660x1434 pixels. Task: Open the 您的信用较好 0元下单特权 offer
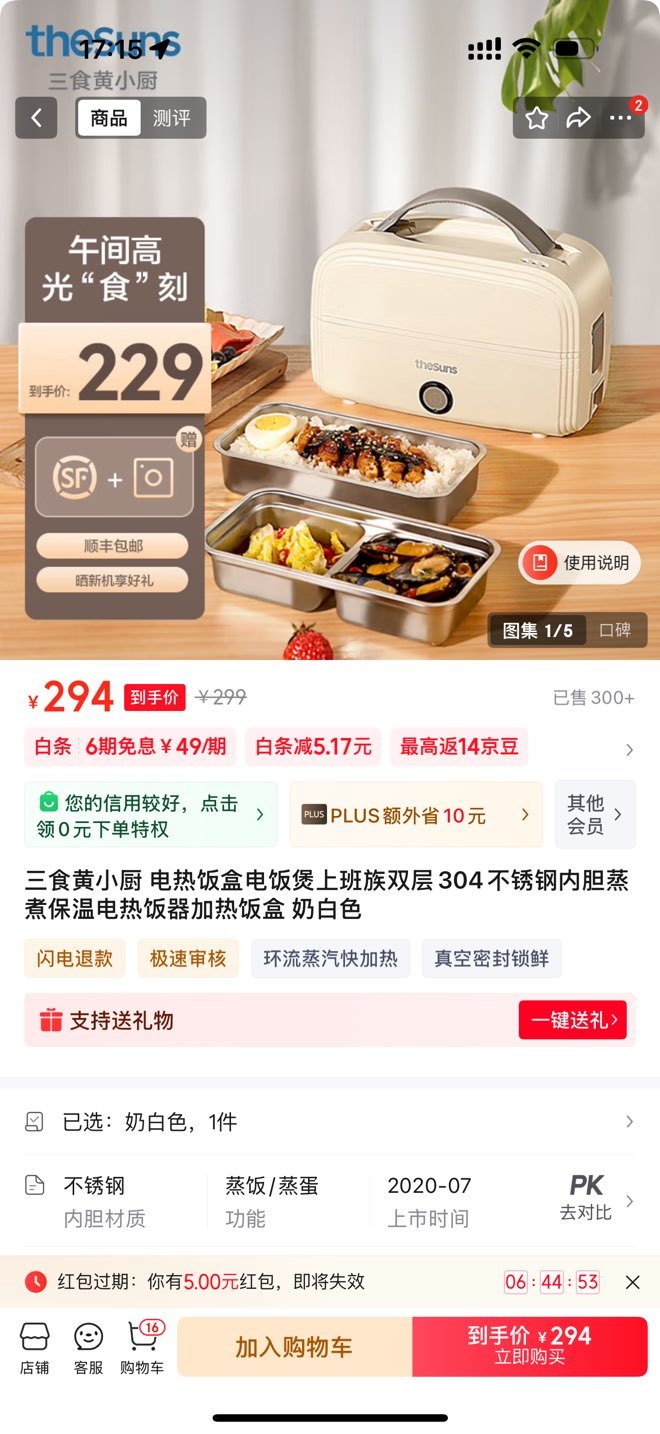[151, 815]
